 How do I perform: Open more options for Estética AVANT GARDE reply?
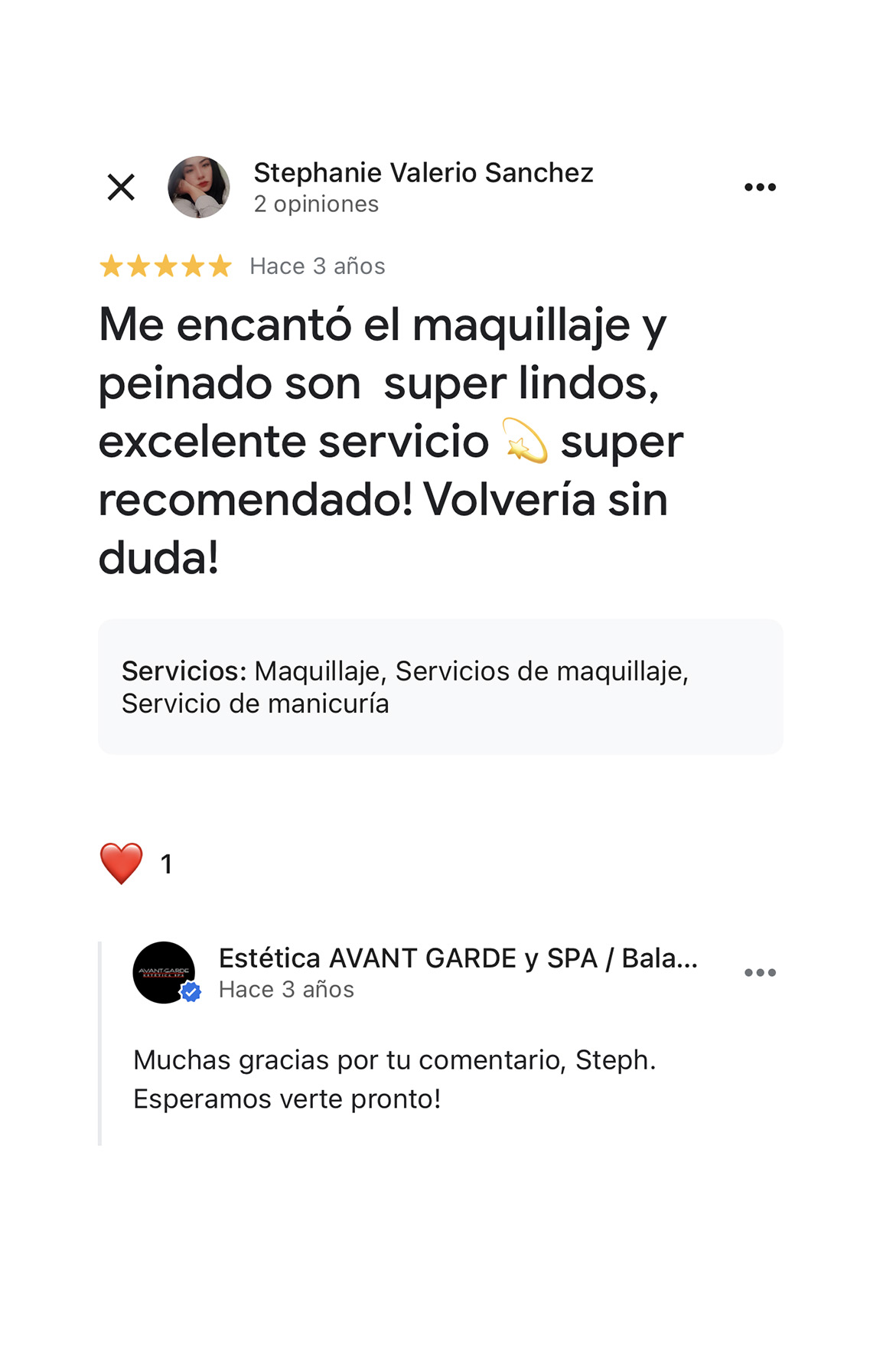[760, 972]
